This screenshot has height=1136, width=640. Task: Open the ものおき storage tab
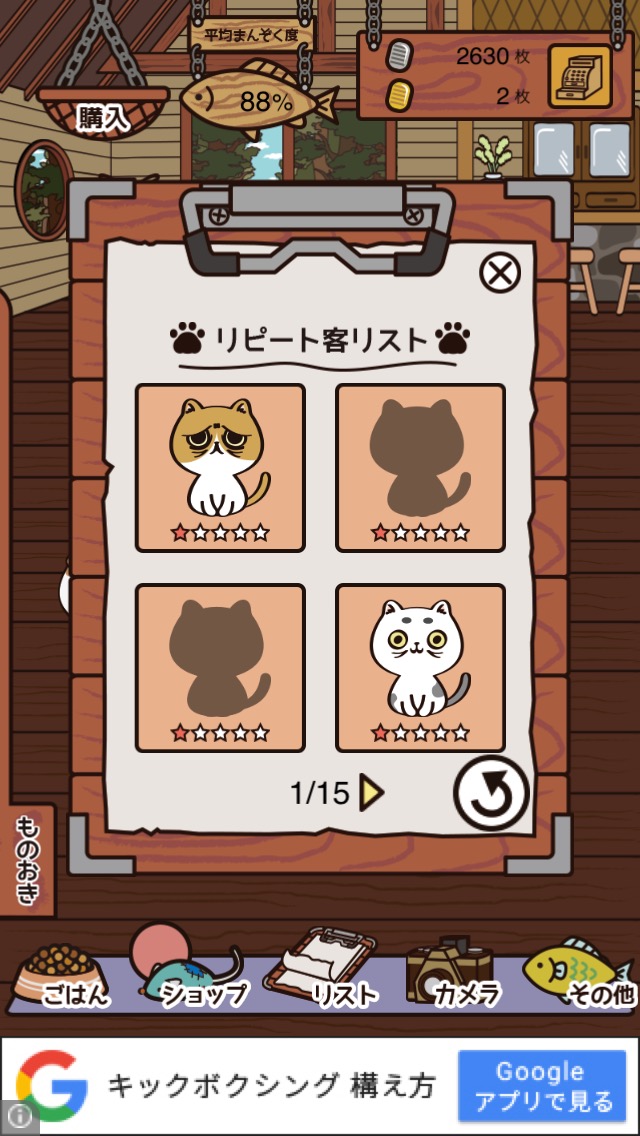[x=28, y=860]
